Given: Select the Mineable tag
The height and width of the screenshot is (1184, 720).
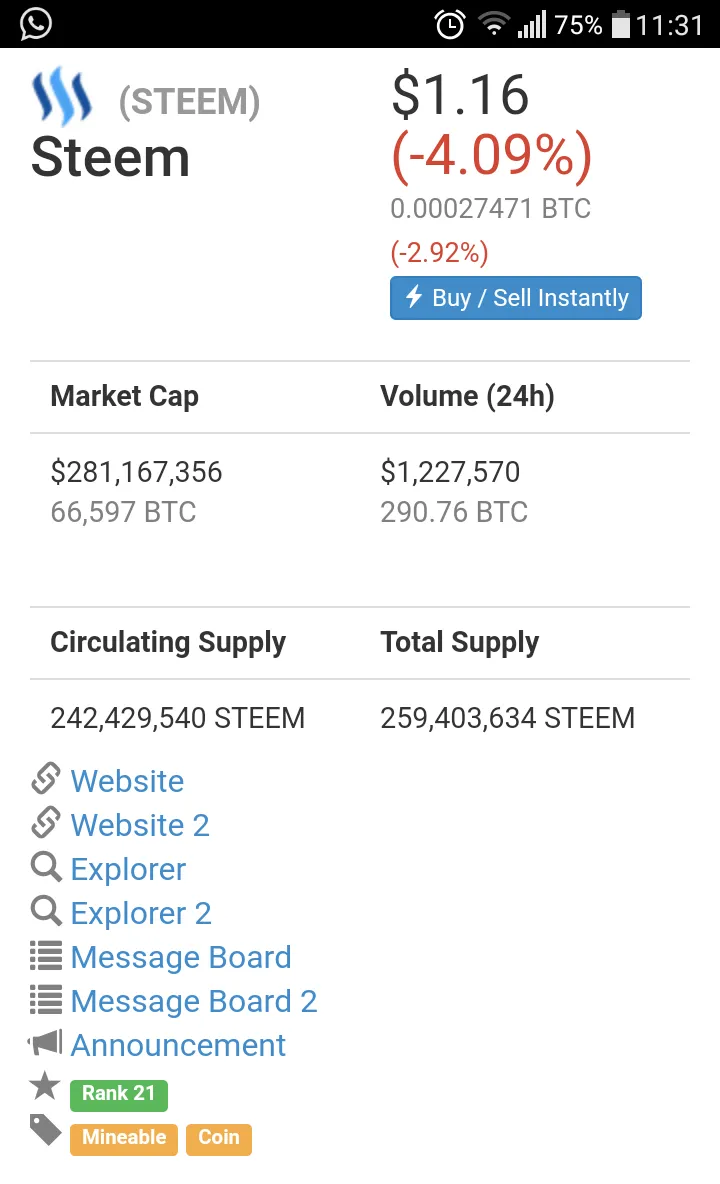Looking at the screenshot, I should [x=124, y=1139].
